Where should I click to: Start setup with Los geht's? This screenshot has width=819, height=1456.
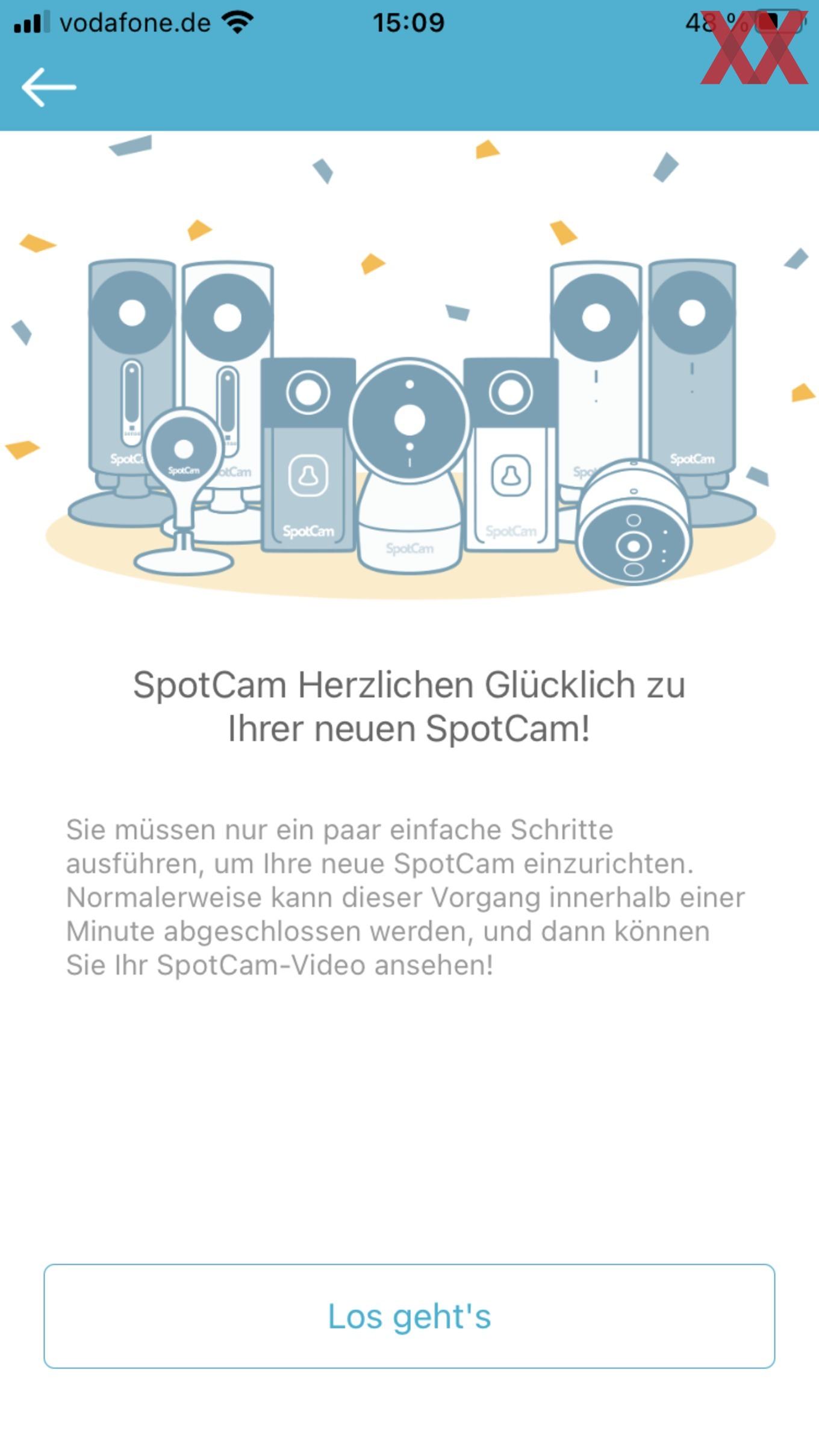(409, 1316)
